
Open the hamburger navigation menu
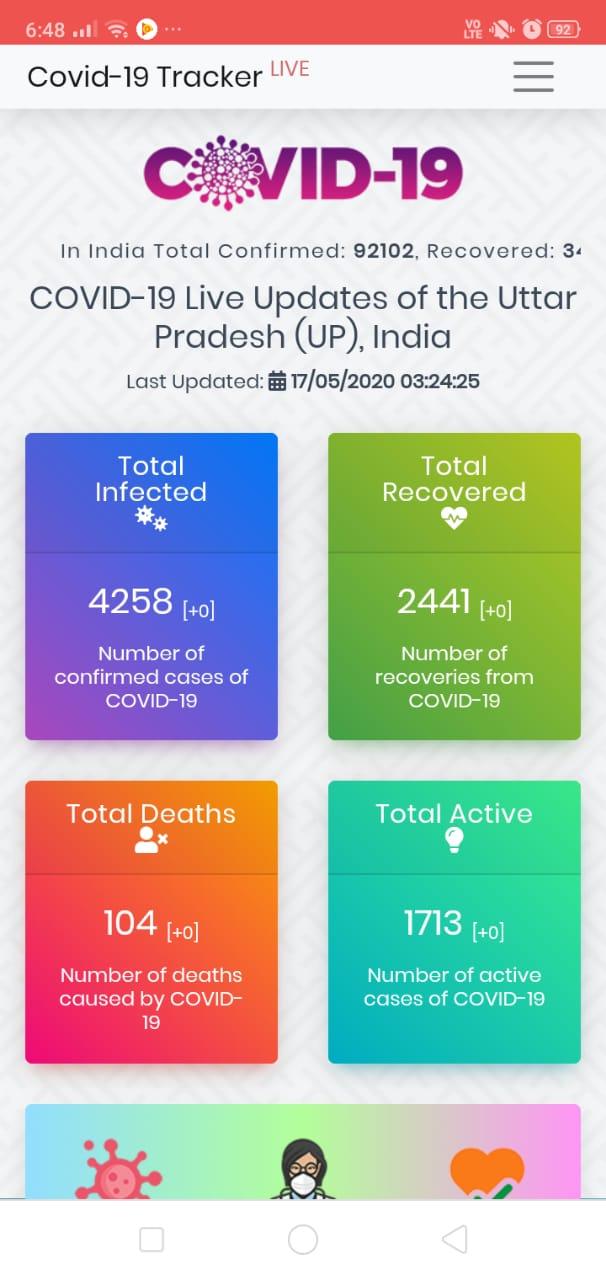(533, 77)
